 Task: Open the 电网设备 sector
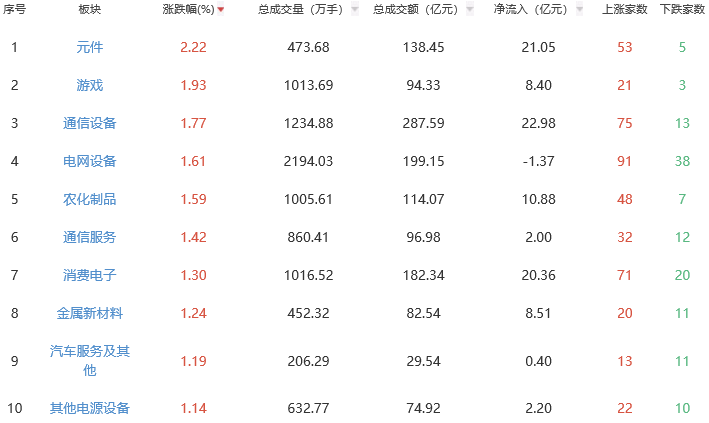[x=90, y=161]
